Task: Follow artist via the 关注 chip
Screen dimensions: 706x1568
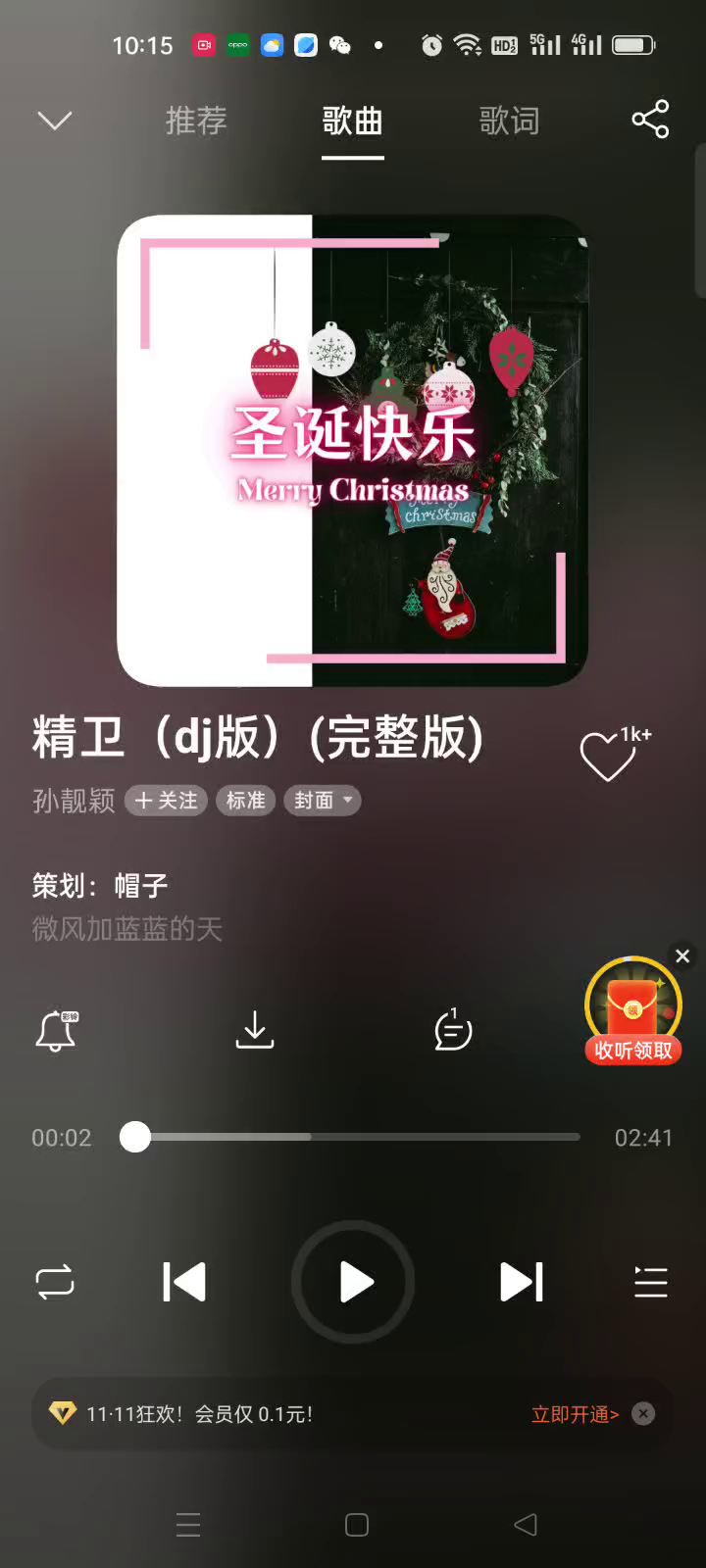Action: coord(166,801)
